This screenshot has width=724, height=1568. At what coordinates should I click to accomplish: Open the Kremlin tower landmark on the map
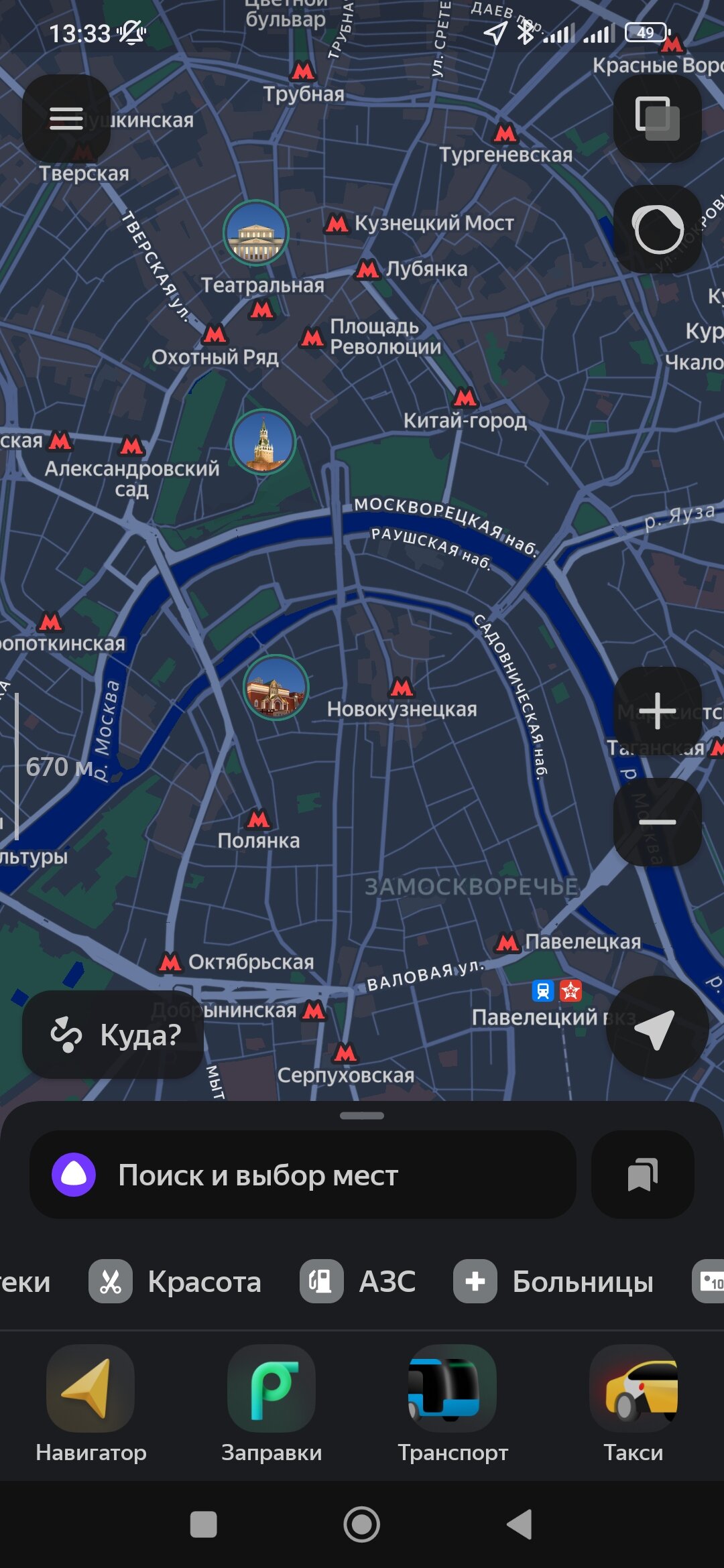(x=263, y=442)
